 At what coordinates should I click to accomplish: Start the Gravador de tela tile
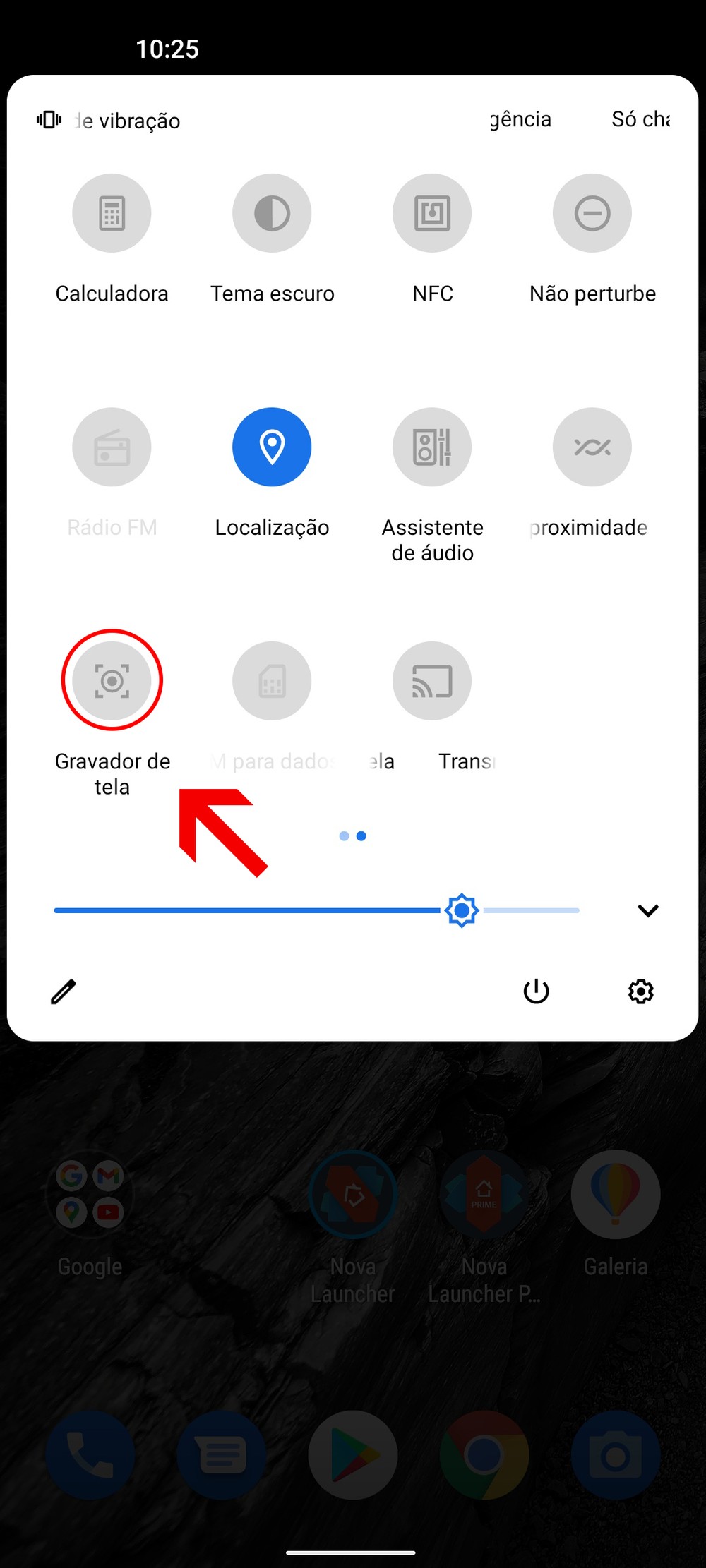[x=112, y=680]
